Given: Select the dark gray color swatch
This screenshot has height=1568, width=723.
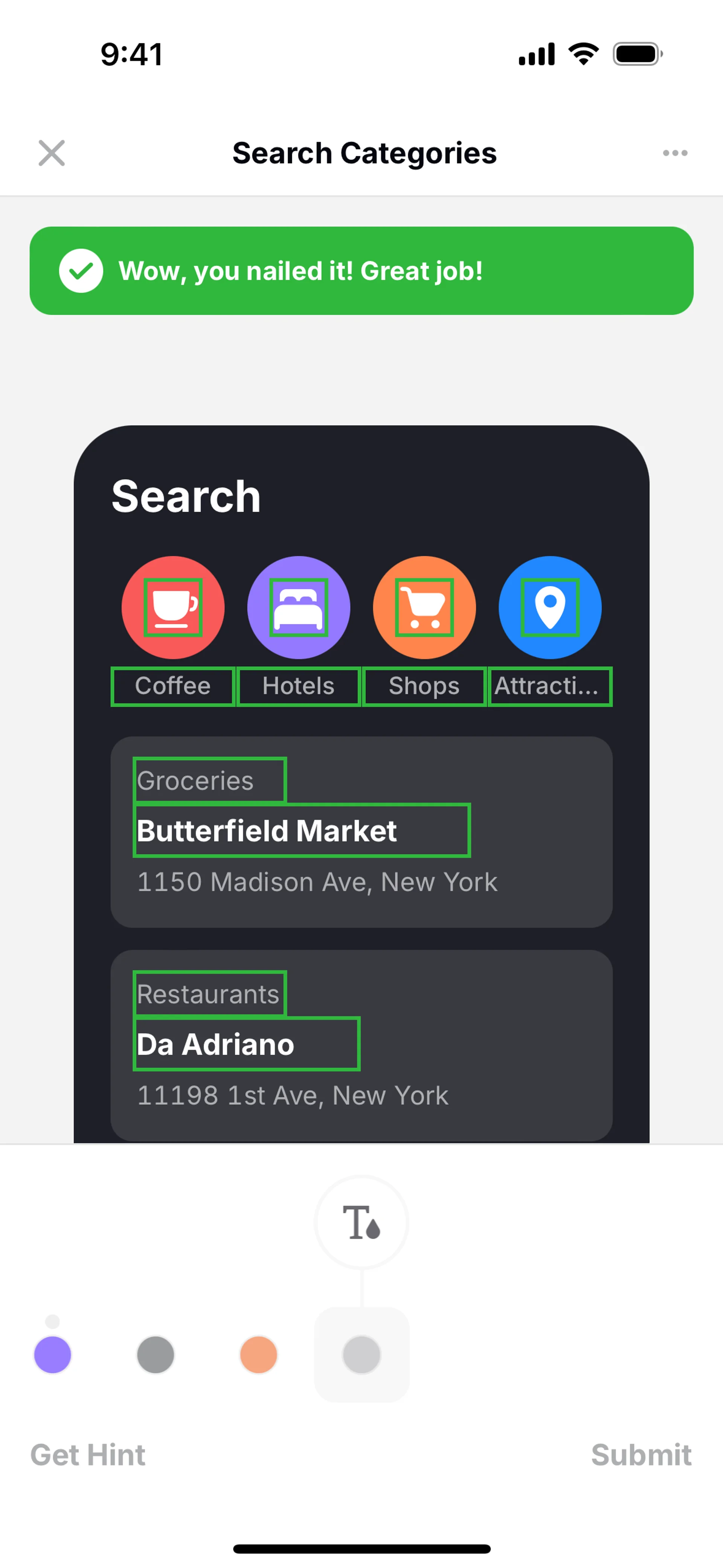Looking at the screenshot, I should [156, 1354].
